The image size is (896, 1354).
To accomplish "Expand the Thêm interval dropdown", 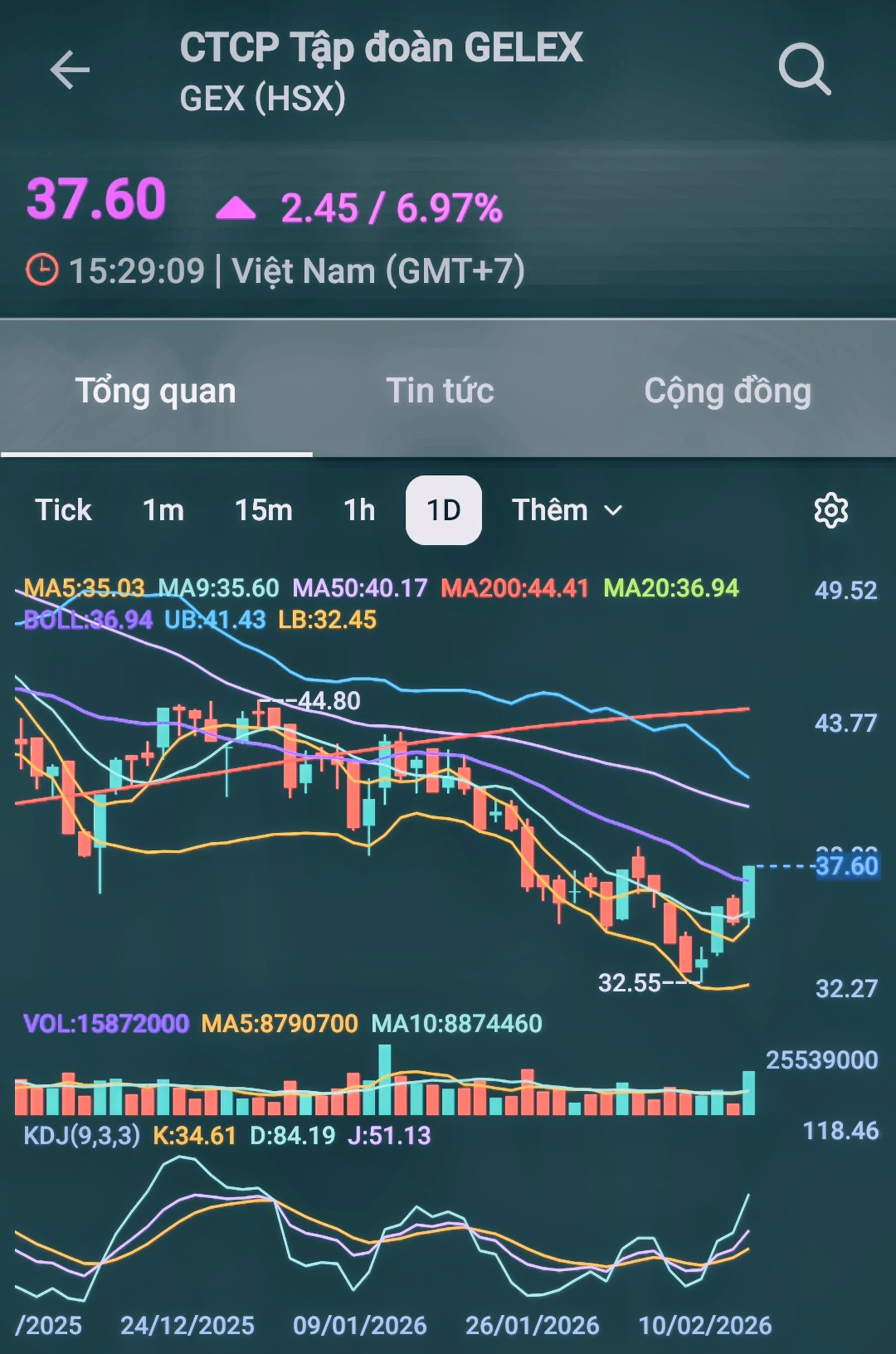I will pyautogui.click(x=567, y=510).
